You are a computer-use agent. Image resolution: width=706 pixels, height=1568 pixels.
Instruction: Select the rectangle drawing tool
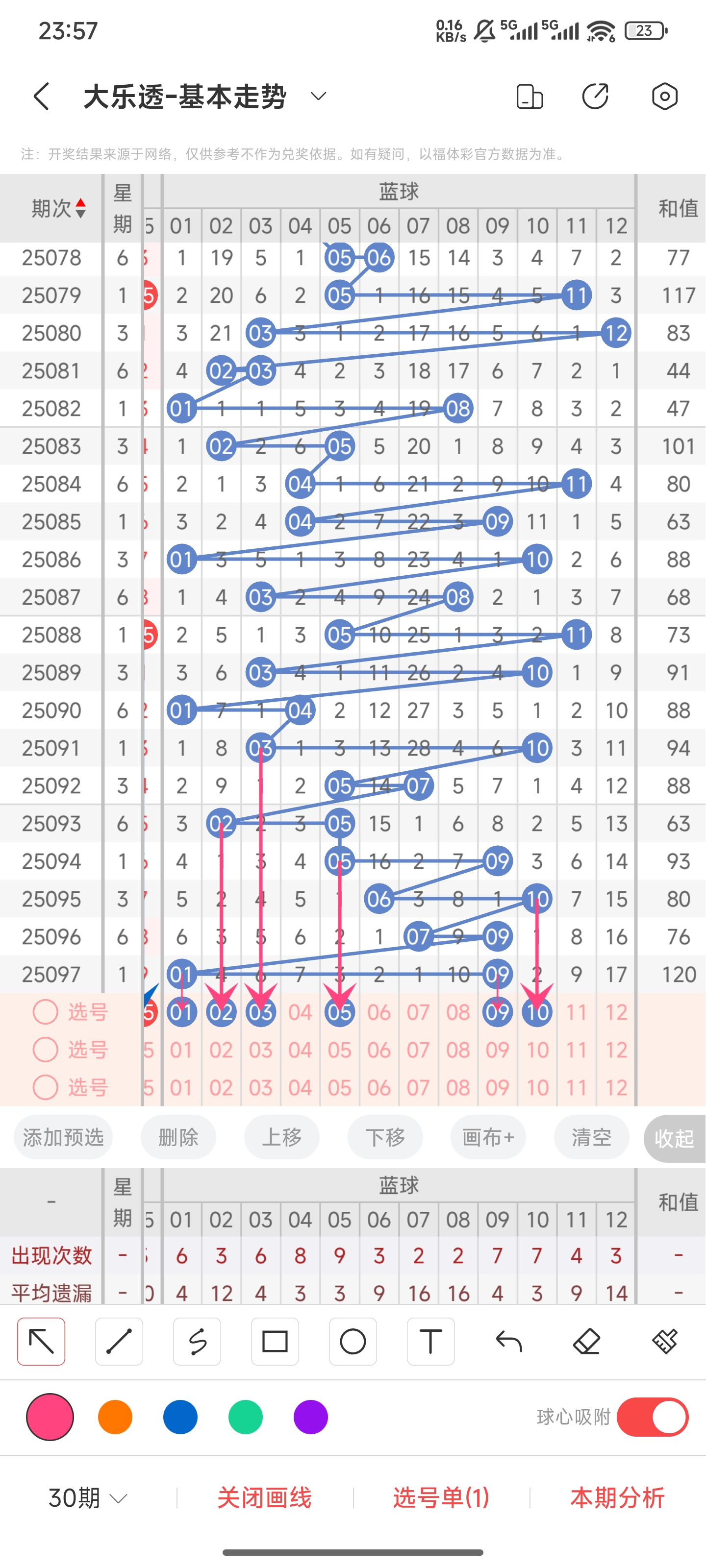[275, 1342]
